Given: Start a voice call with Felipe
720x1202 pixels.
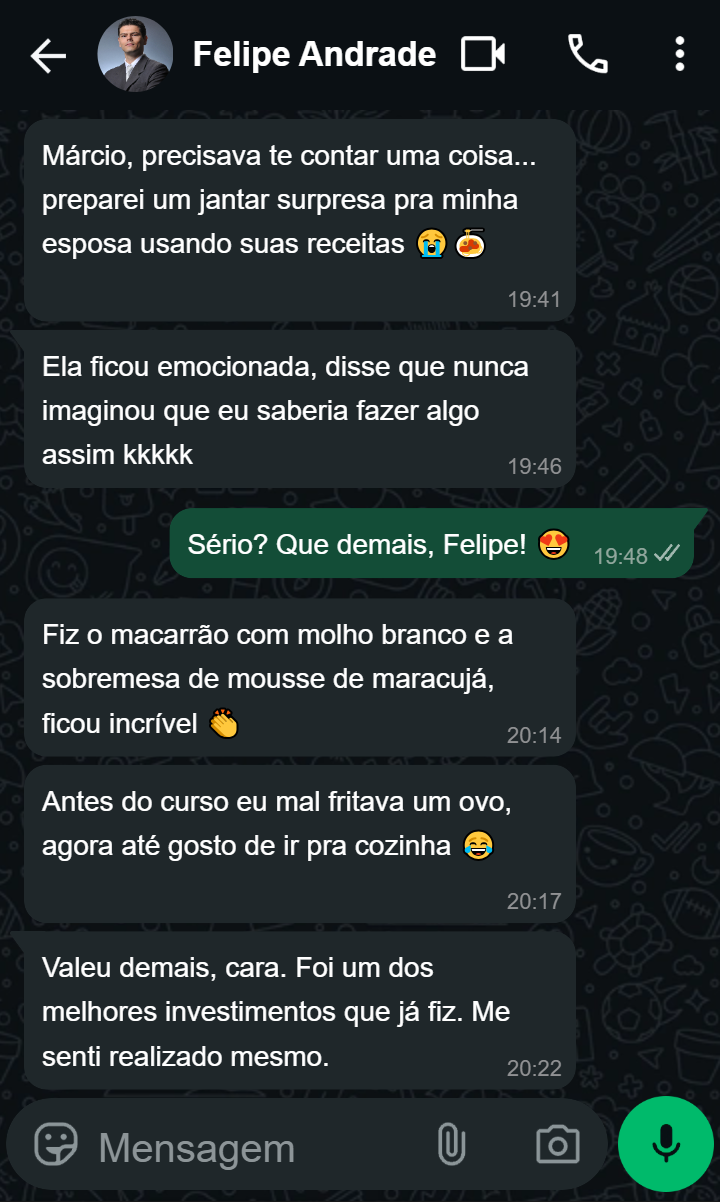Looking at the screenshot, I should [588, 54].
